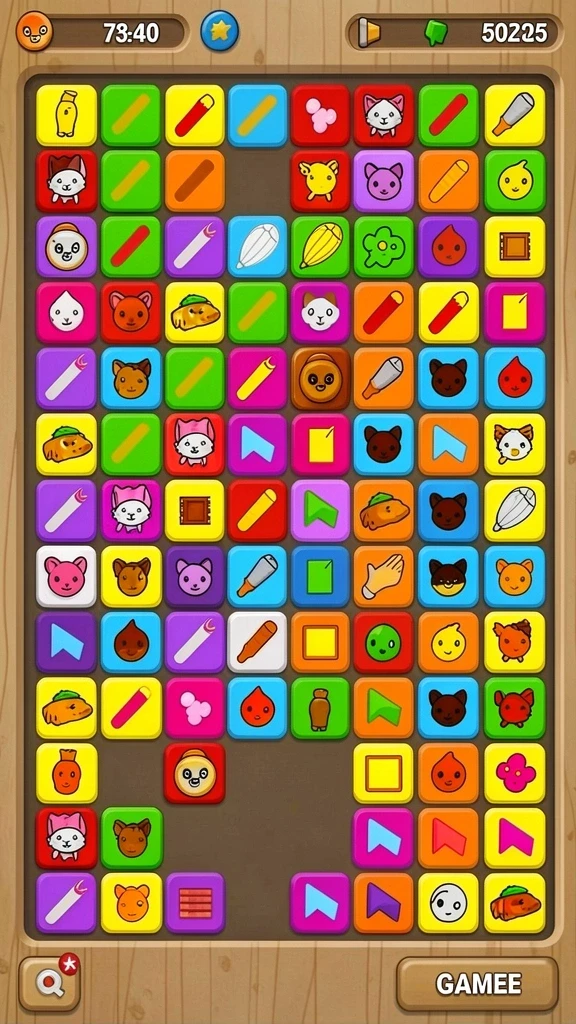Tap the purple tile with red stripes

[x=195, y=903]
